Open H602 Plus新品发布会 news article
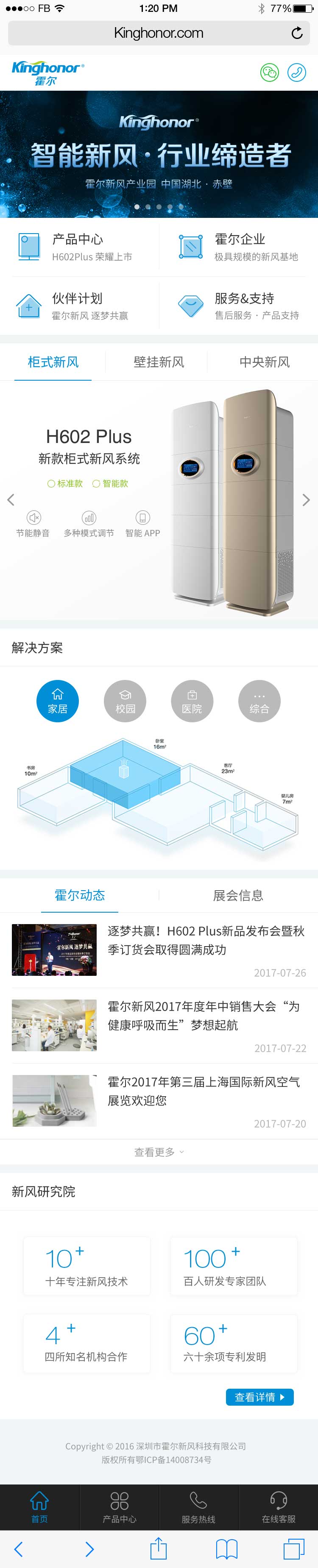Screen dimensions: 318x1568 coord(206,940)
